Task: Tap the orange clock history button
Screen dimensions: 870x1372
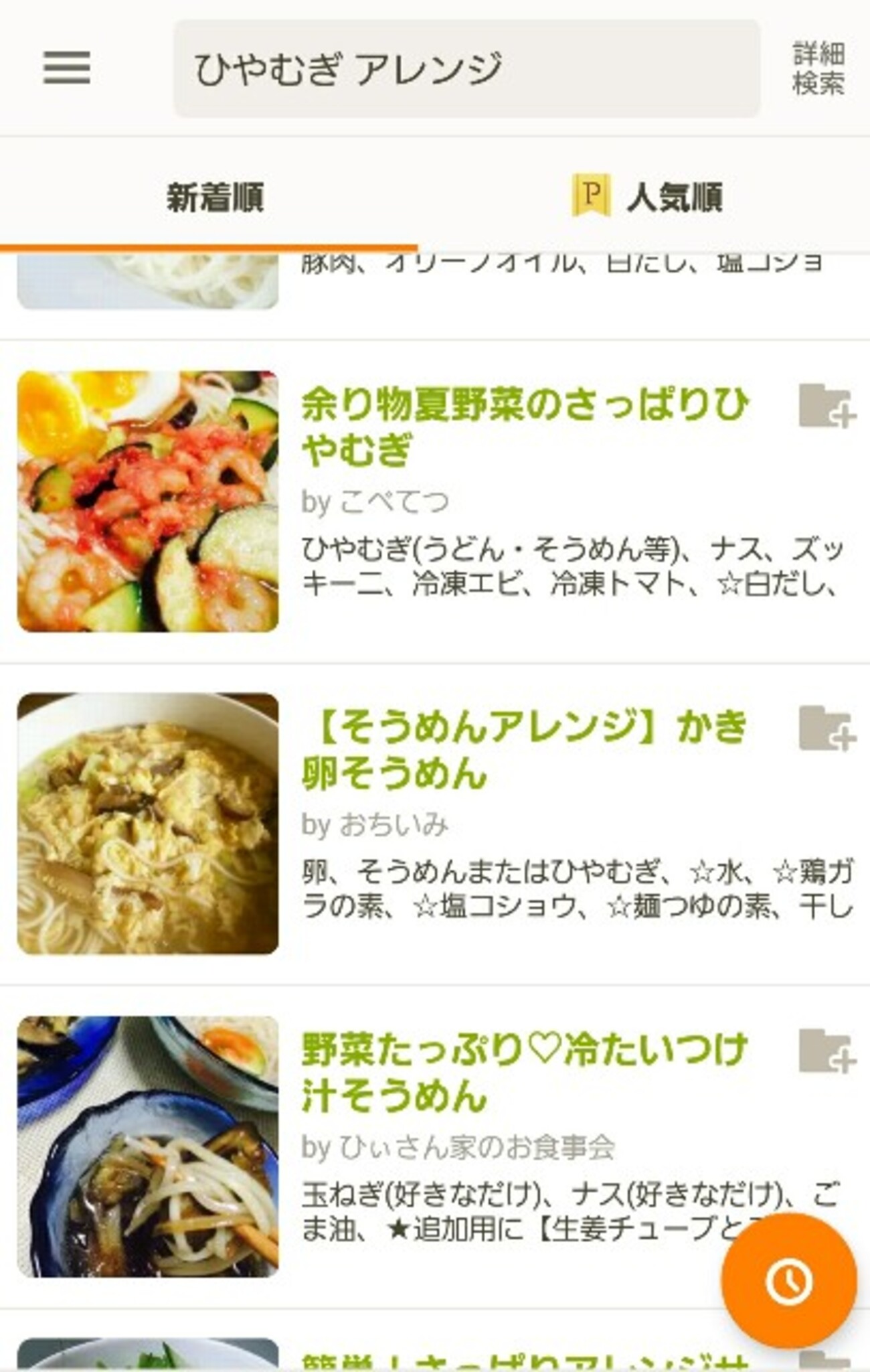Action: click(x=788, y=1282)
